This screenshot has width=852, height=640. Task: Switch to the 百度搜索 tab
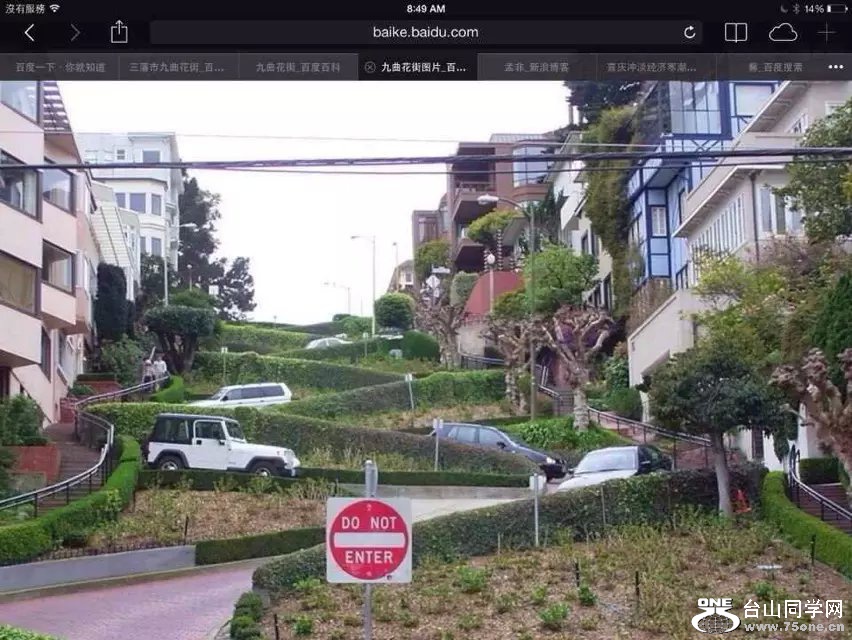[x=775, y=67]
